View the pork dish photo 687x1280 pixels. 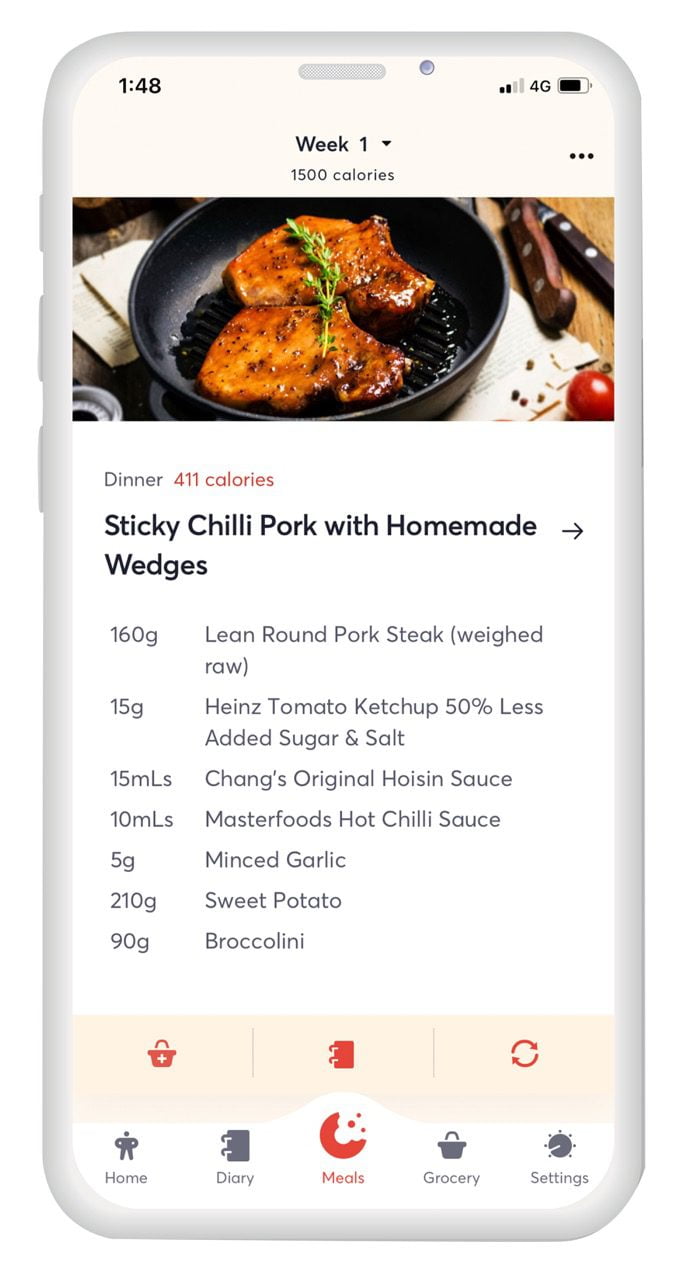[x=343, y=309]
